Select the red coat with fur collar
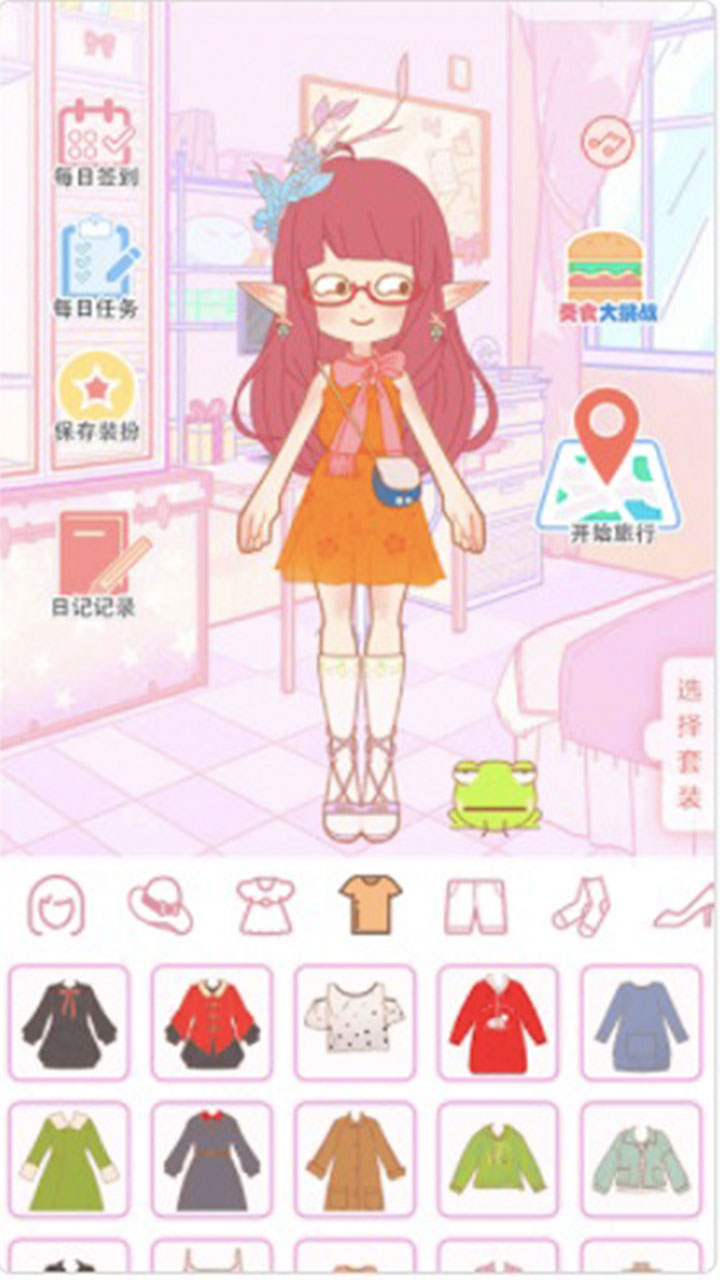 tap(211, 1023)
